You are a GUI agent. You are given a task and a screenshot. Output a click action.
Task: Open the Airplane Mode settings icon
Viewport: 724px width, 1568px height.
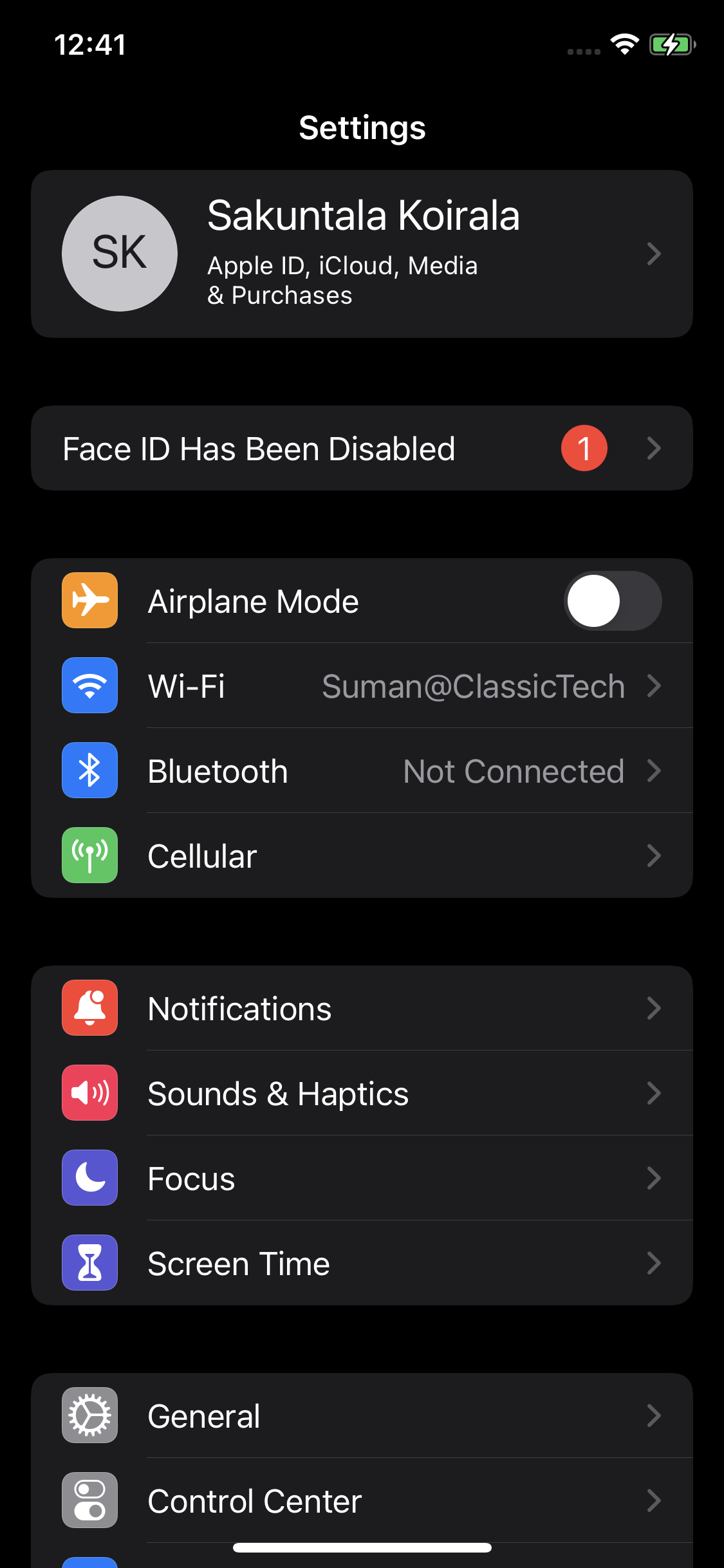tap(89, 600)
